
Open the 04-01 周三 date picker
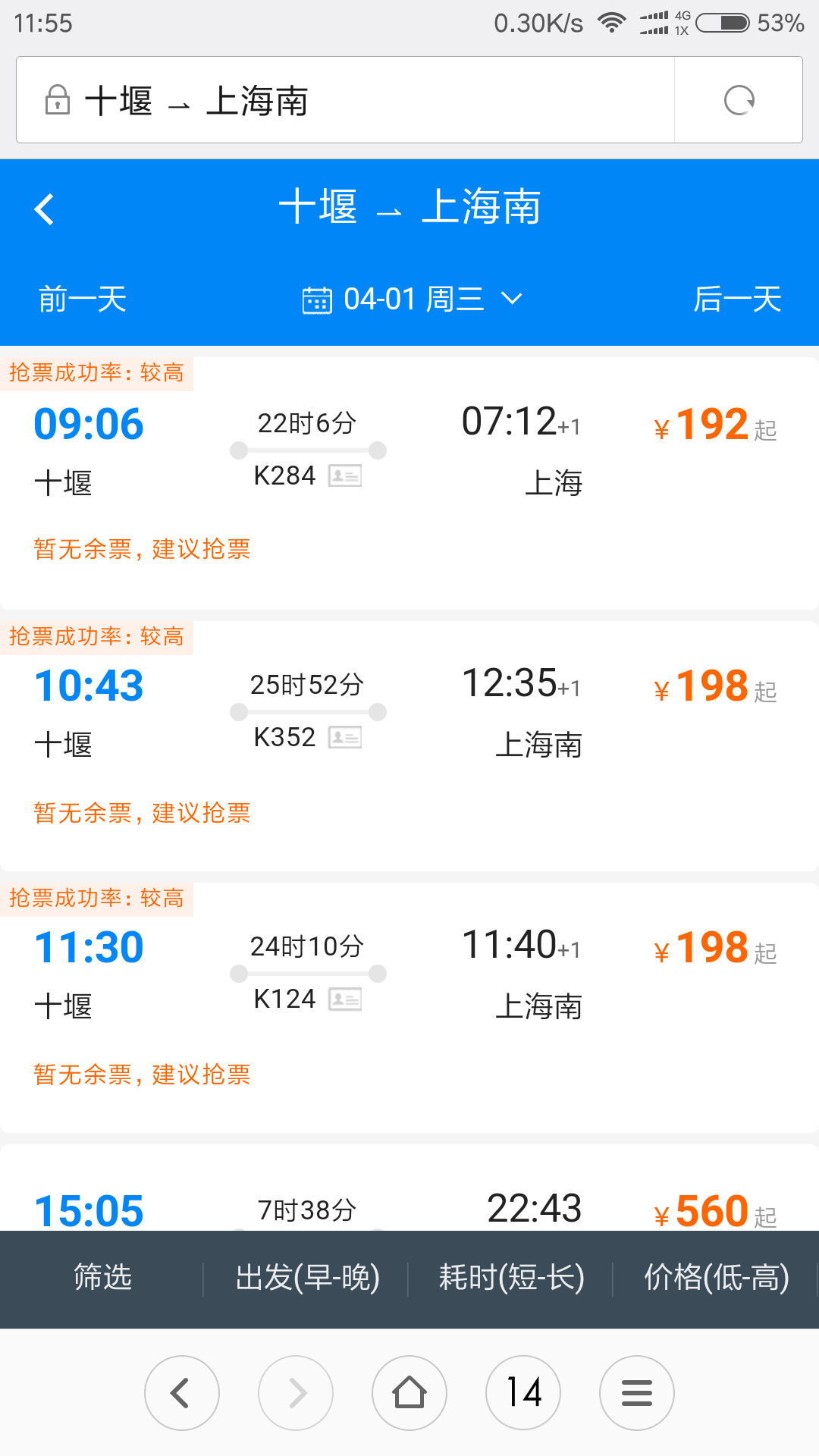(x=413, y=299)
